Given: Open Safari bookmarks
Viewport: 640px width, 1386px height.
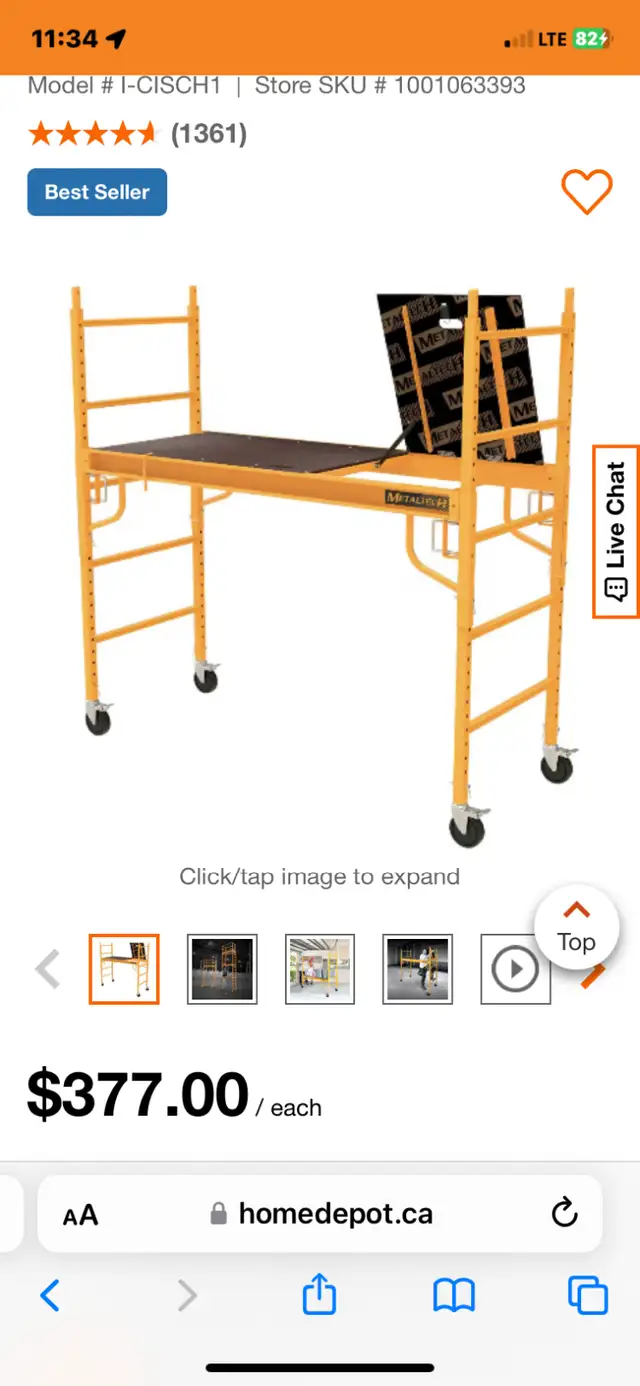Looking at the screenshot, I should click(x=454, y=1296).
